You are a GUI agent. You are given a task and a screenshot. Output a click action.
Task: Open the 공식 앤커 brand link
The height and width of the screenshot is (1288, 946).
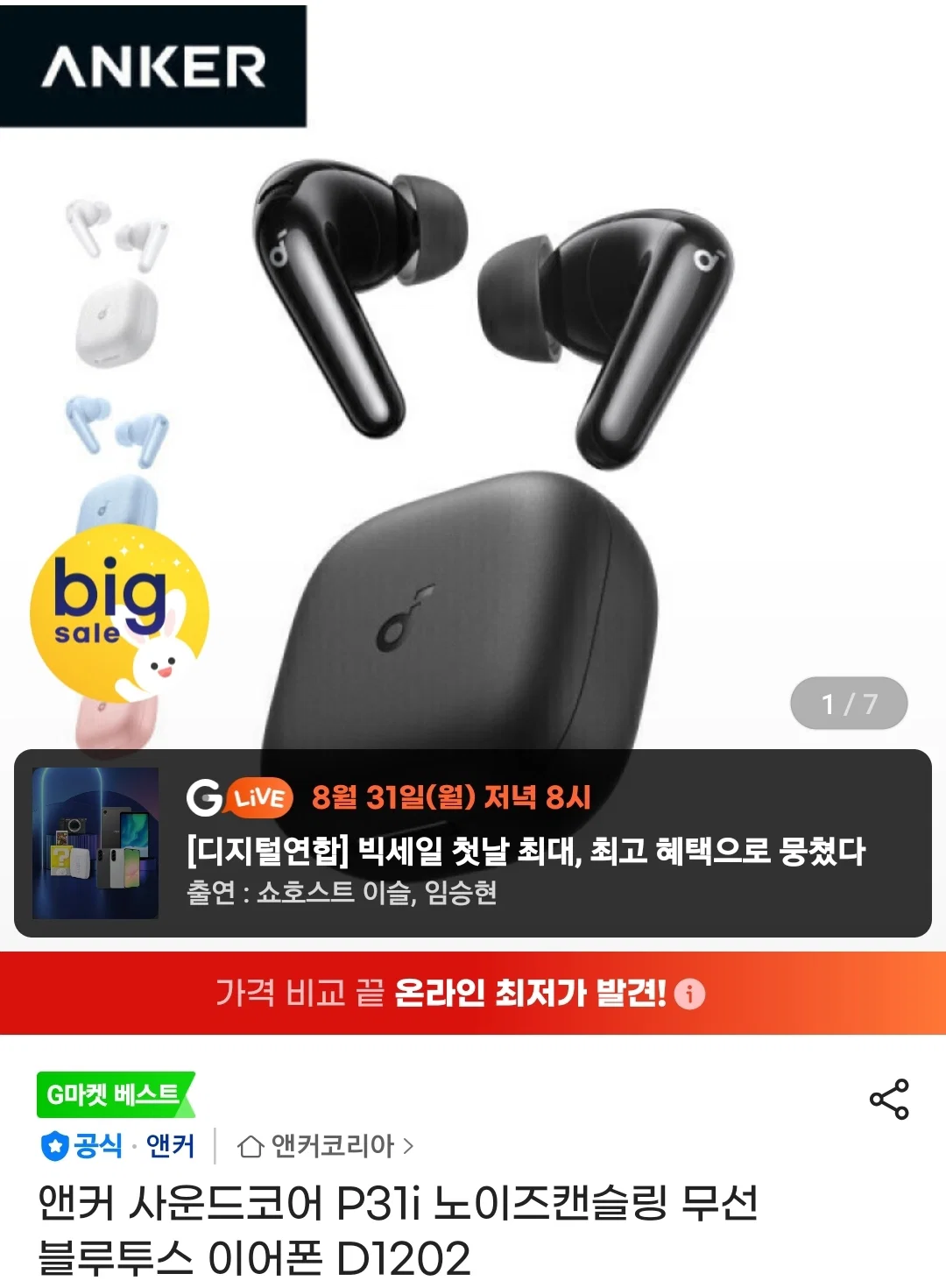click(x=118, y=1145)
